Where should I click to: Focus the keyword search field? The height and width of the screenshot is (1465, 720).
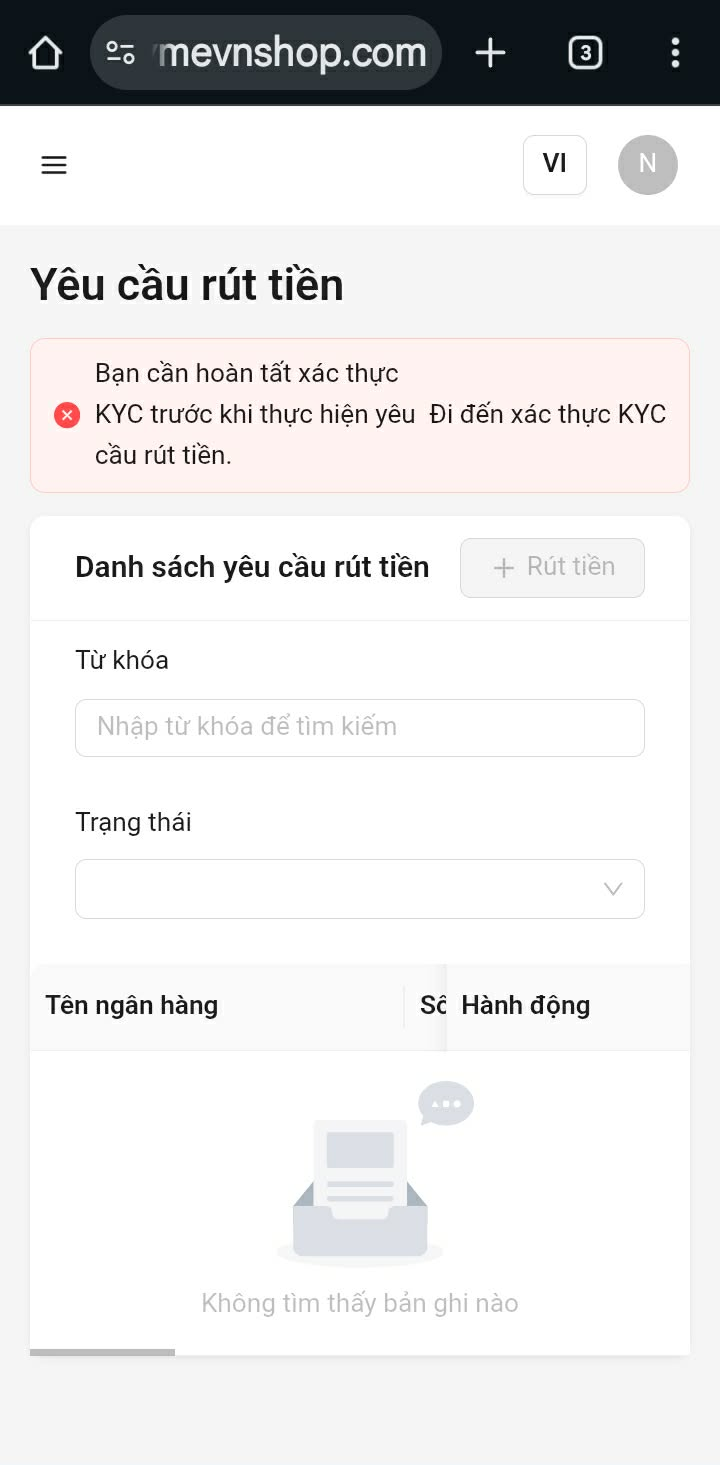[360, 727]
